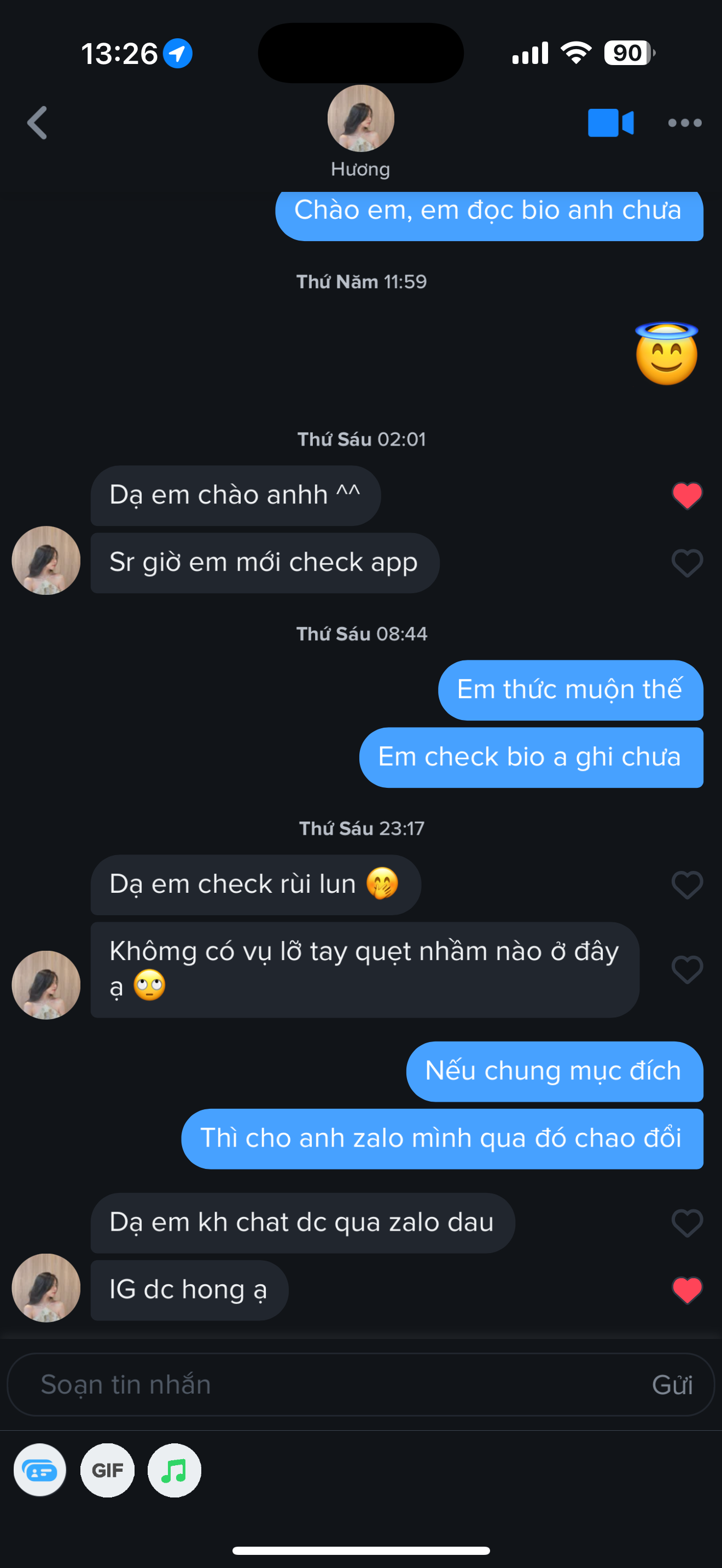Tap the Gửi send button
This screenshot has width=722, height=1568.
click(x=672, y=1385)
